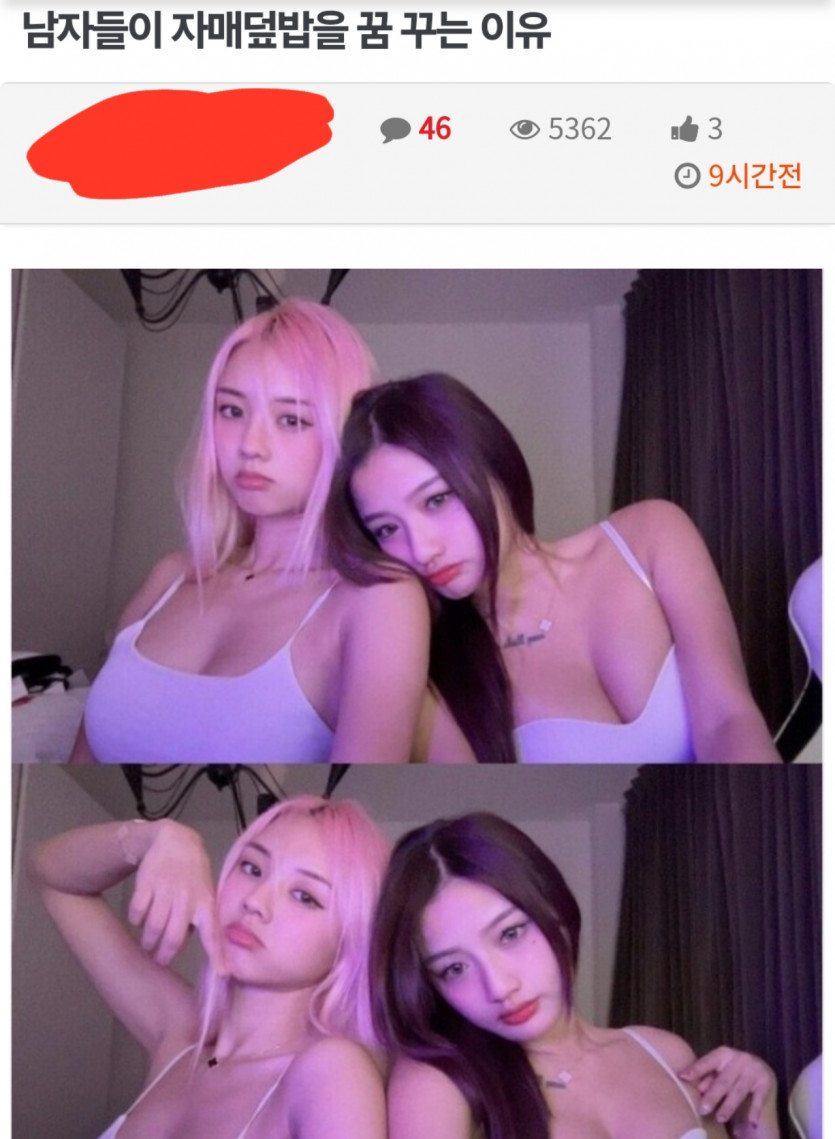Open the first photo in the post
The width and height of the screenshot is (835, 1139).
tap(416, 515)
